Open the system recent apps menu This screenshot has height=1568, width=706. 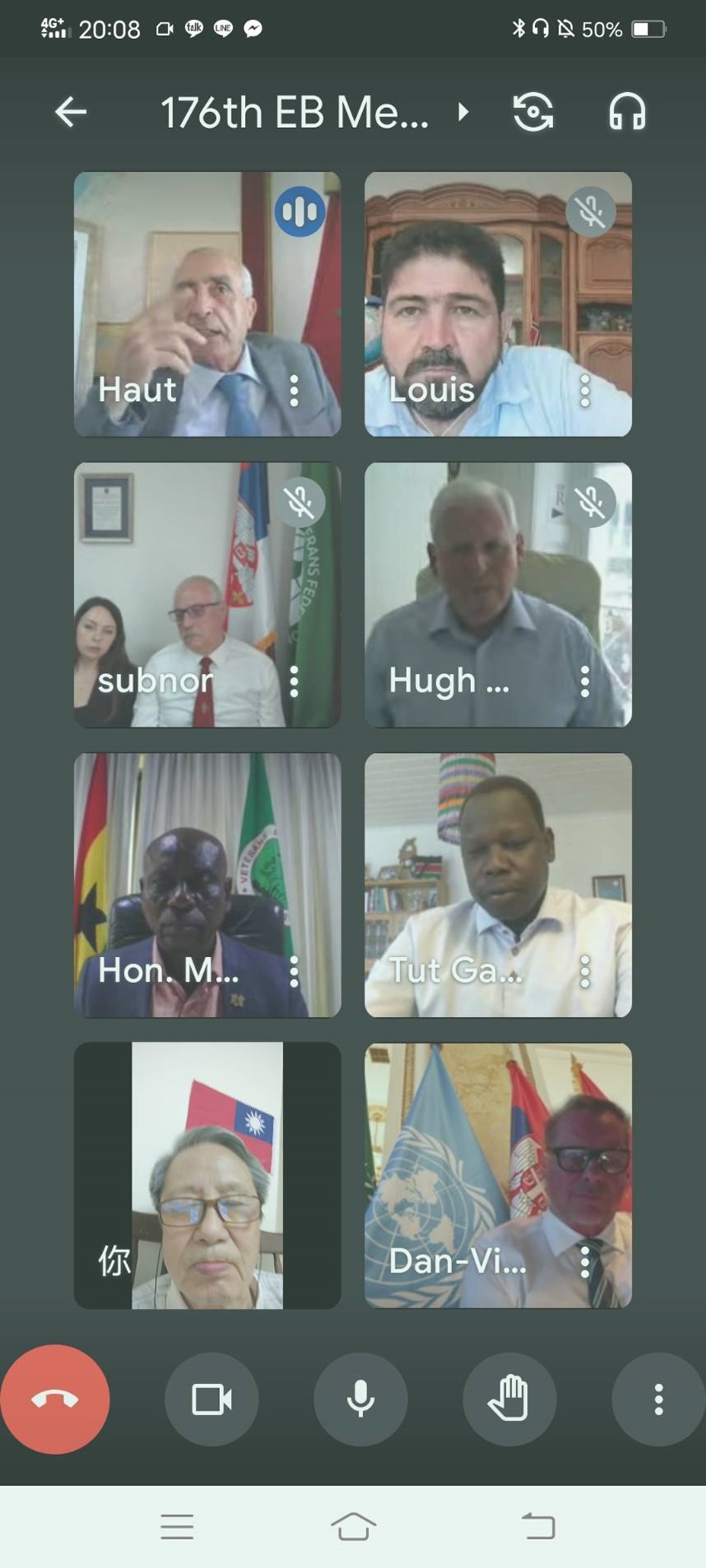pyautogui.click(x=177, y=1526)
